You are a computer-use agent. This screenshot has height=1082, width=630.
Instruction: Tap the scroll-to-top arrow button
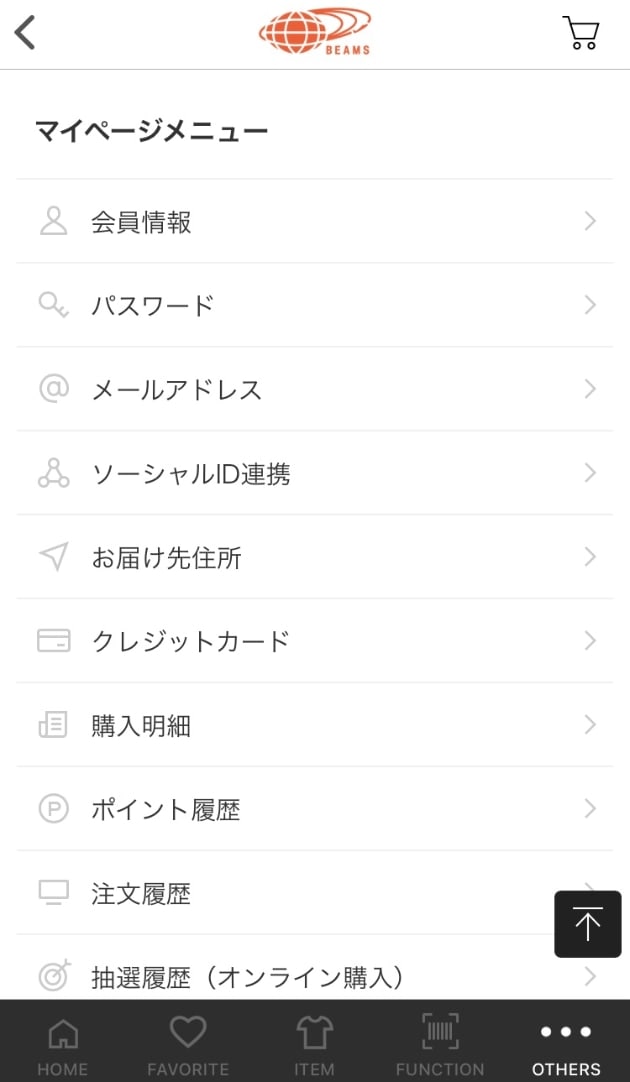coord(588,924)
